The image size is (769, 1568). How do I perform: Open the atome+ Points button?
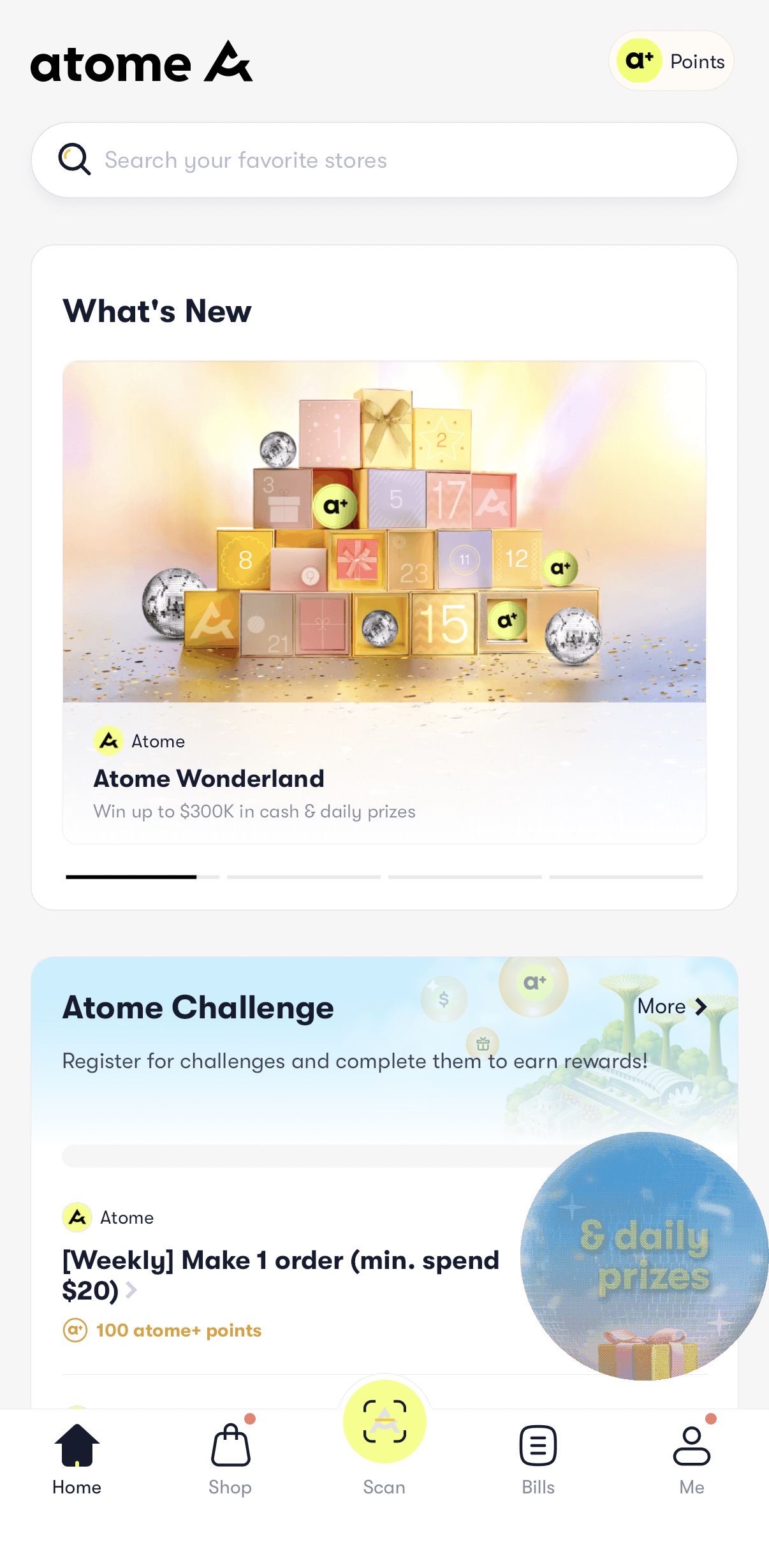click(671, 61)
